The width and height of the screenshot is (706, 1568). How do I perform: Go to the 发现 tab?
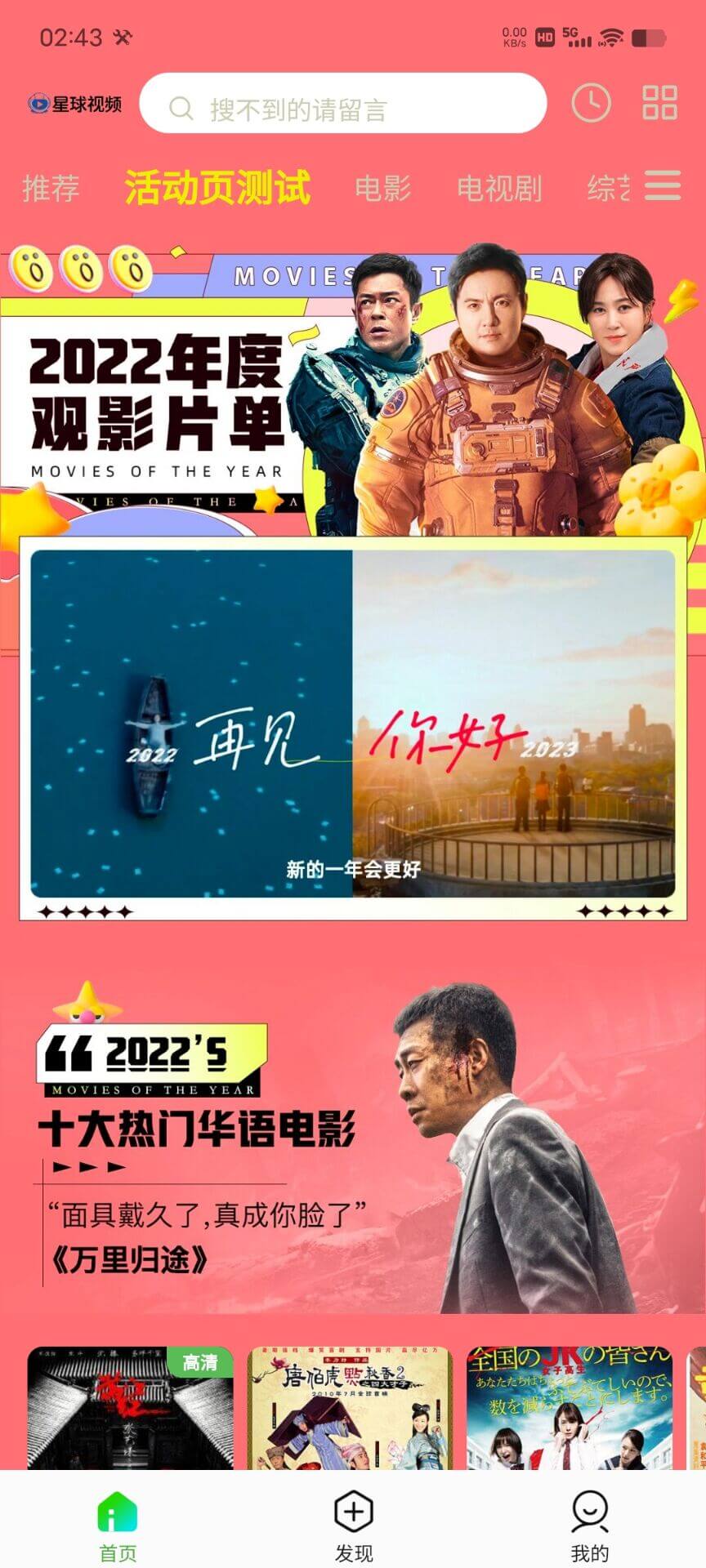(x=353, y=1527)
